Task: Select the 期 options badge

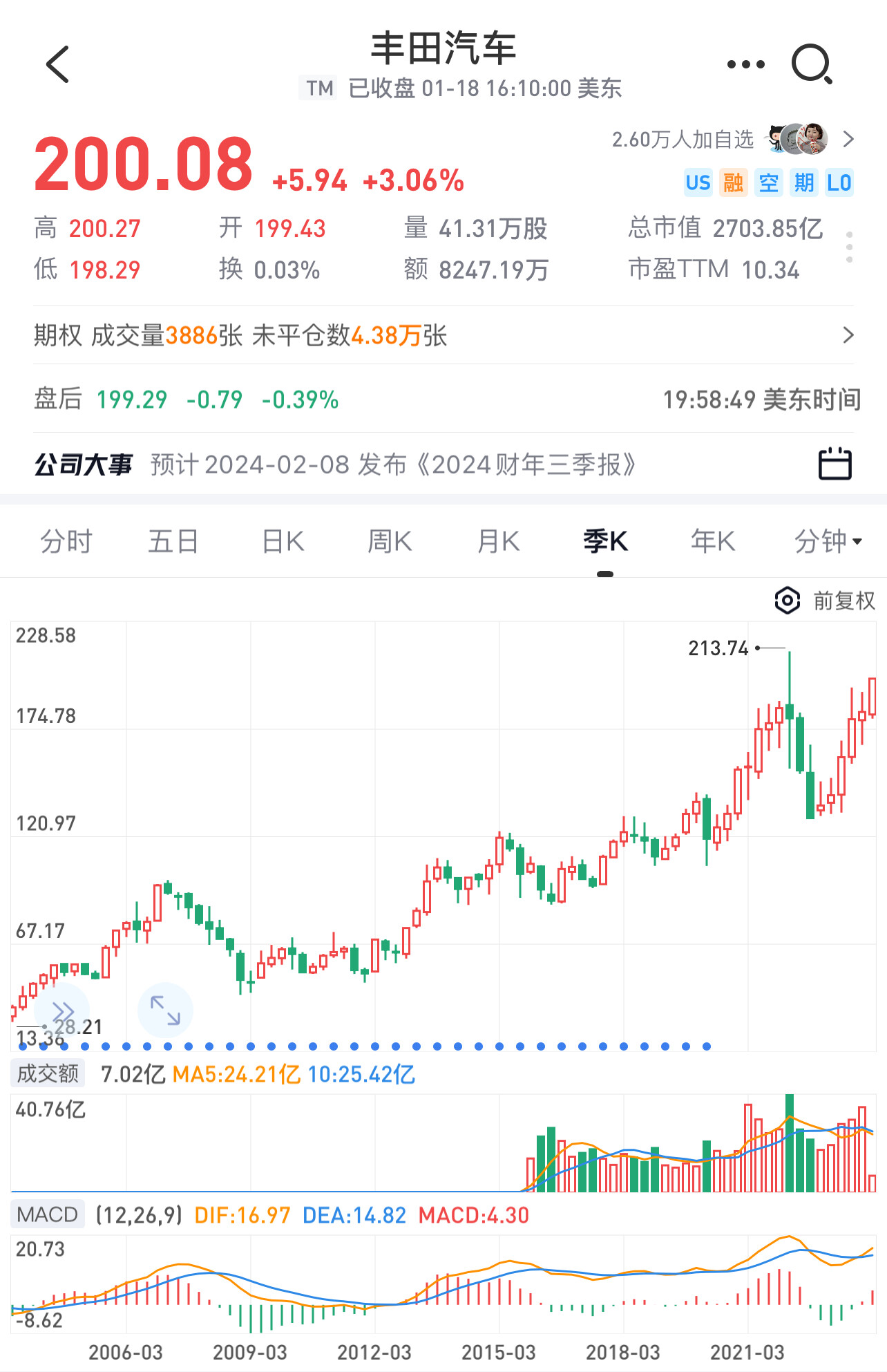Action: [x=803, y=182]
